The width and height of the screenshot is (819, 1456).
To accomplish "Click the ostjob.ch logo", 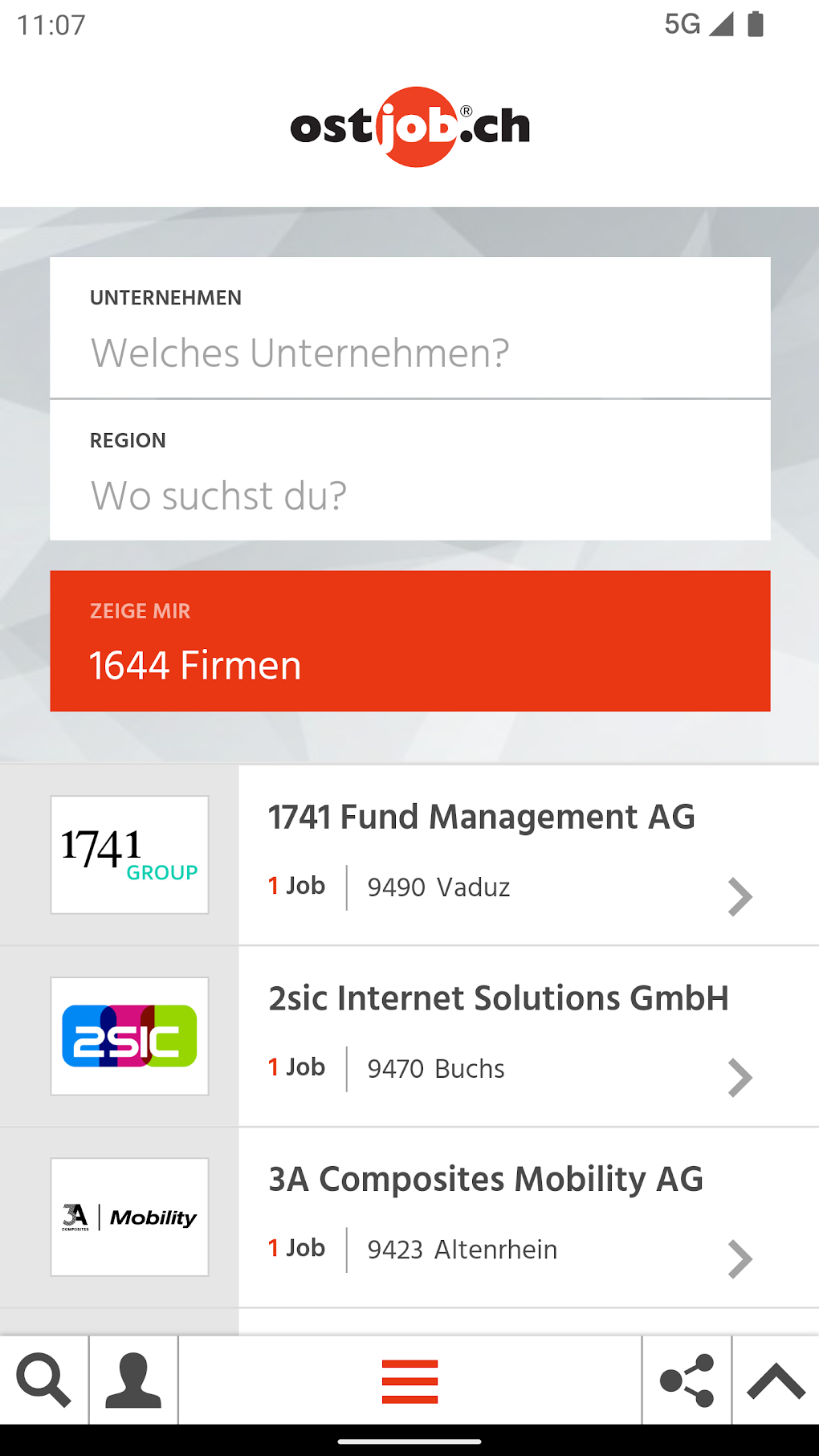I will pyautogui.click(x=409, y=126).
